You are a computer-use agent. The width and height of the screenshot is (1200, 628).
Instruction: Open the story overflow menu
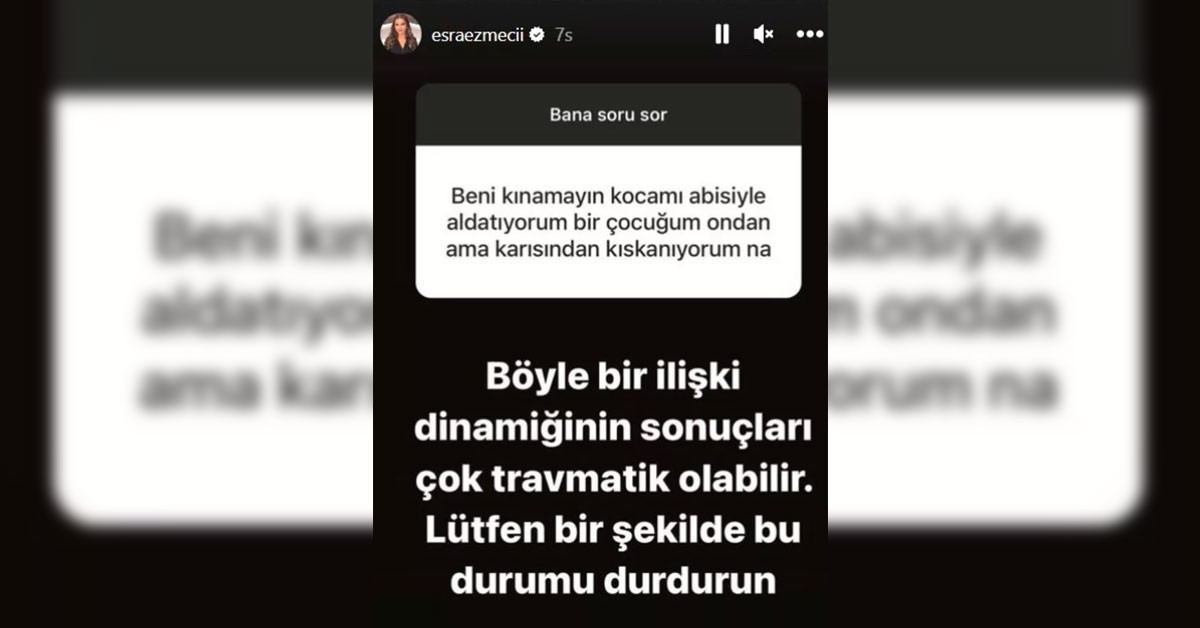tap(809, 34)
